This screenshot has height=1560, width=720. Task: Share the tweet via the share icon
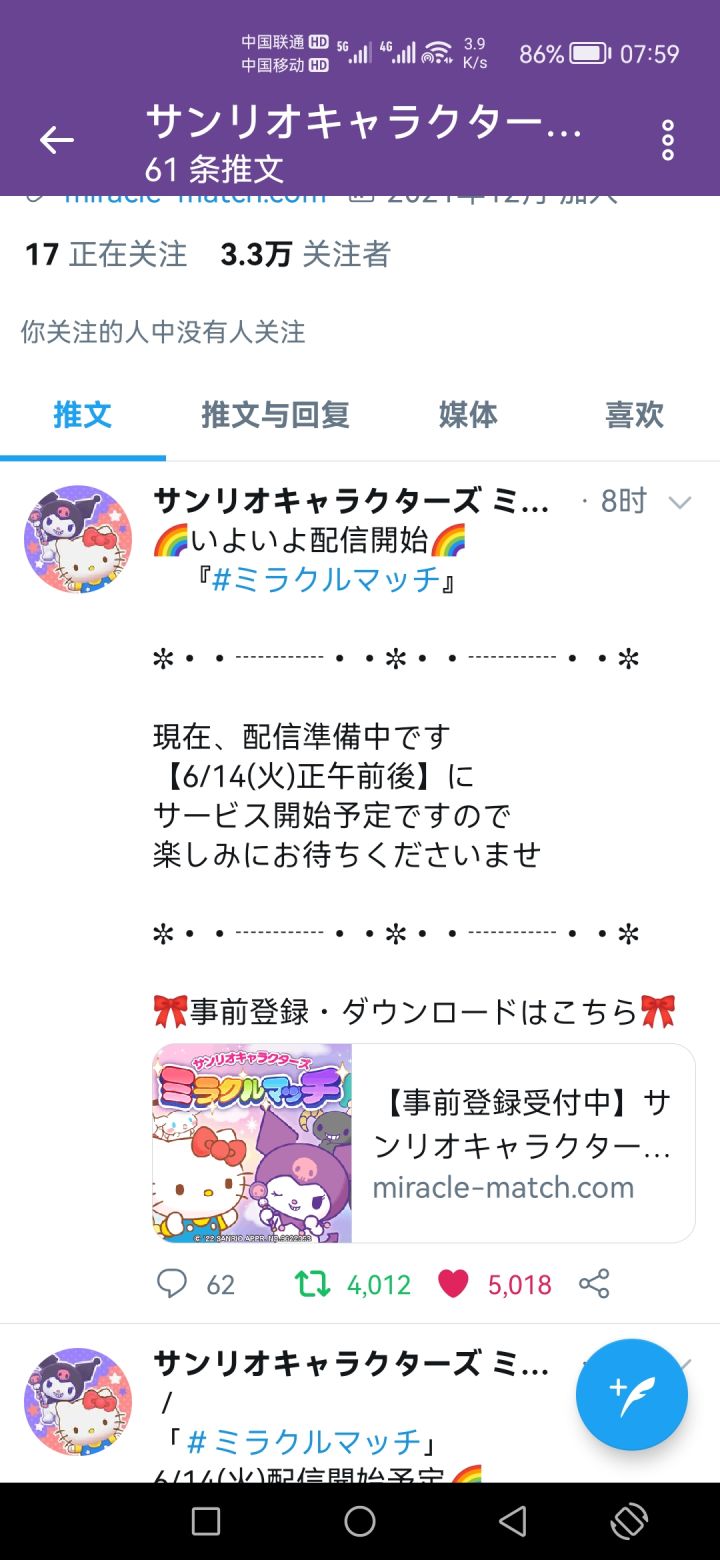click(x=595, y=1284)
